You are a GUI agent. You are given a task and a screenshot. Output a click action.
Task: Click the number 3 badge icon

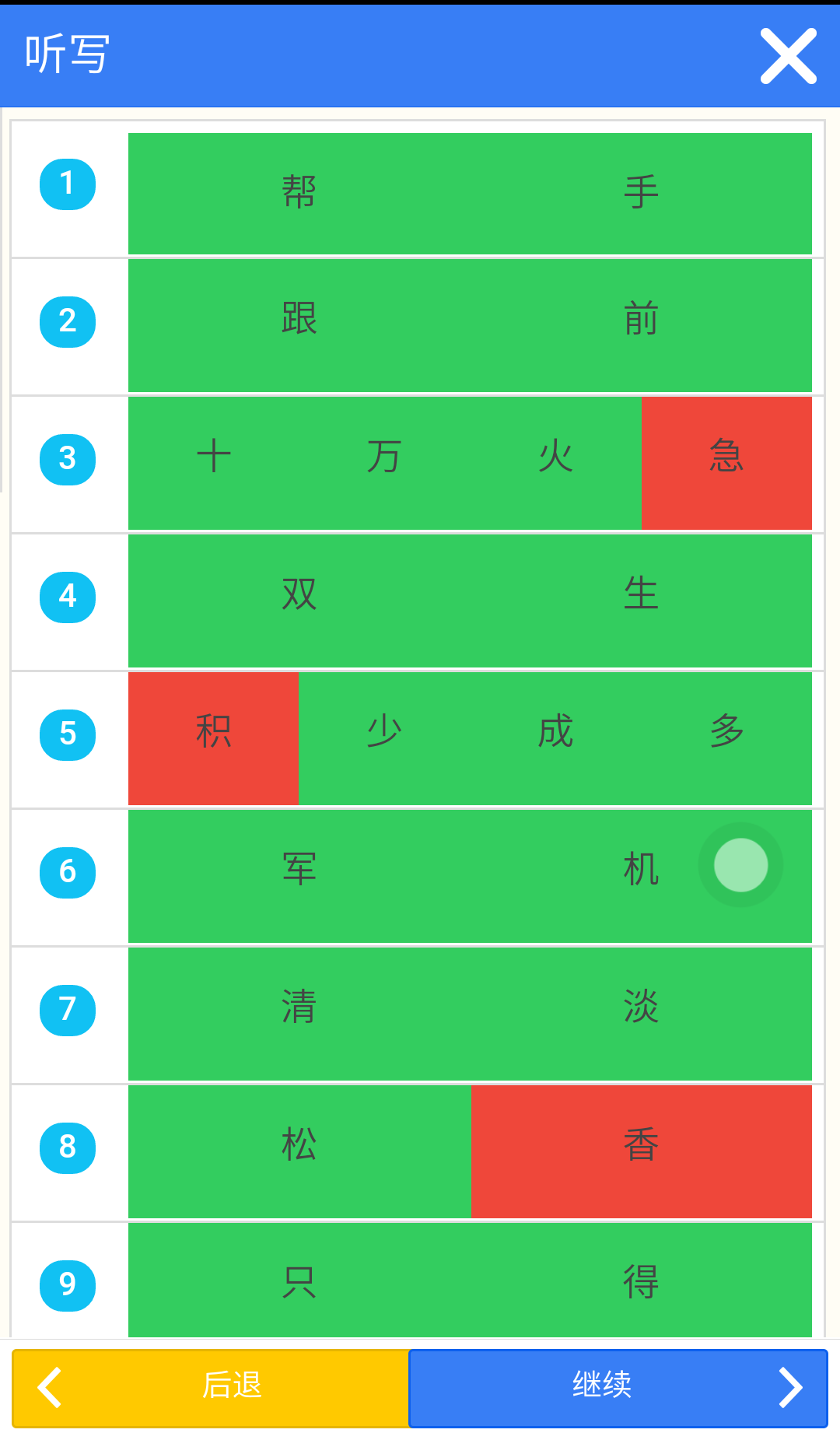(68, 459)
